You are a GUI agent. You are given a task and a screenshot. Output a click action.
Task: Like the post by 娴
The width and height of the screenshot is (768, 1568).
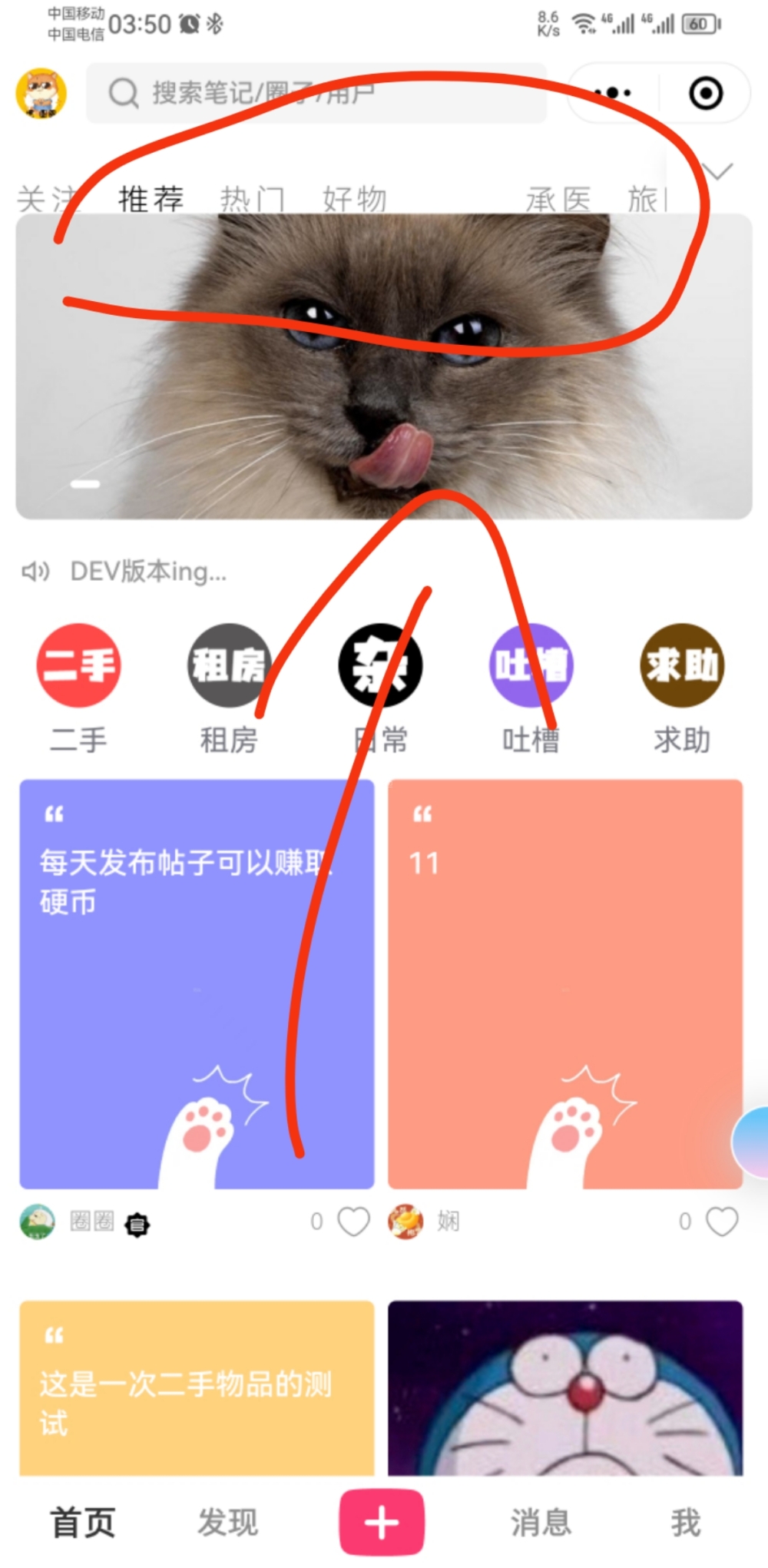[722, 1222]
